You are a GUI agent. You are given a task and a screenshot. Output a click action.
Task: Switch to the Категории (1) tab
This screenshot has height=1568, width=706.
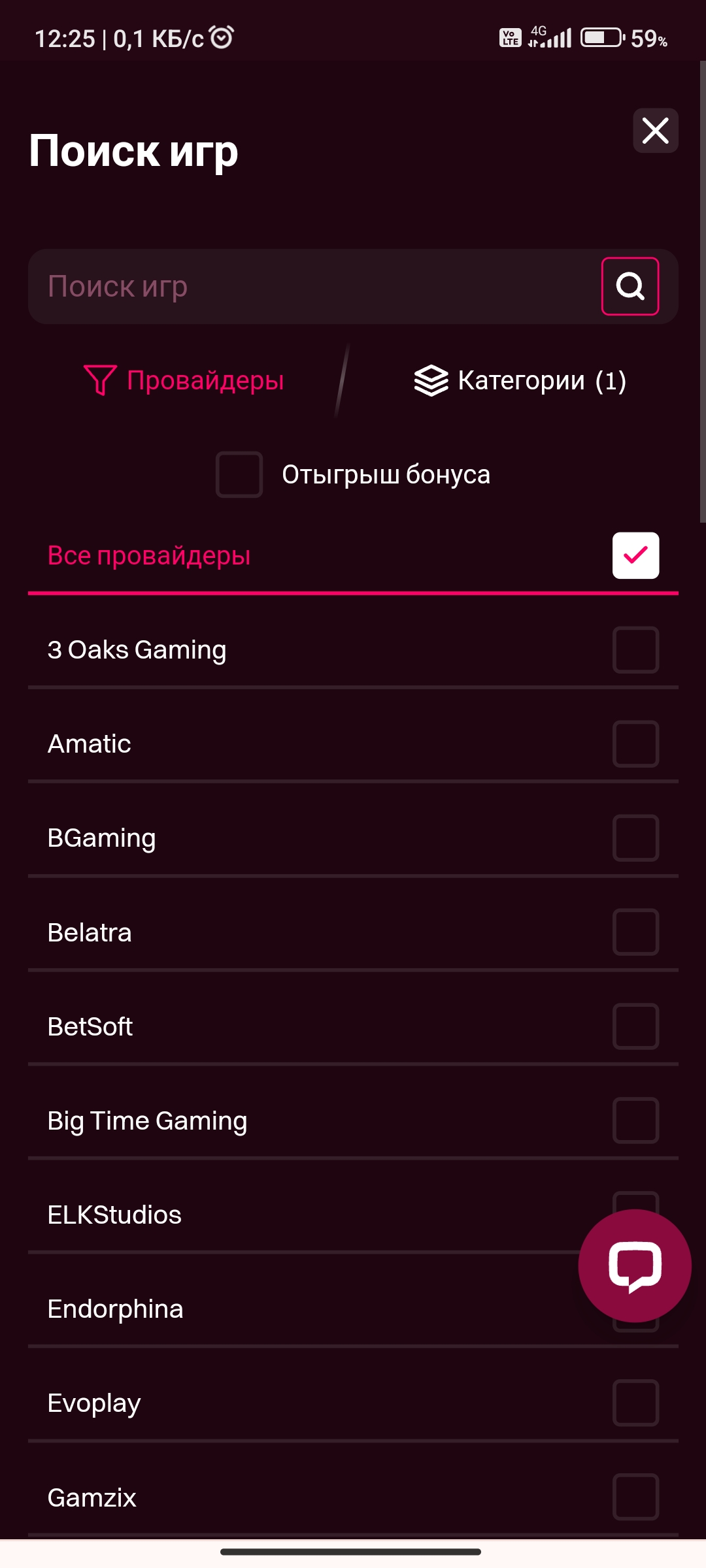pos(520,380)
